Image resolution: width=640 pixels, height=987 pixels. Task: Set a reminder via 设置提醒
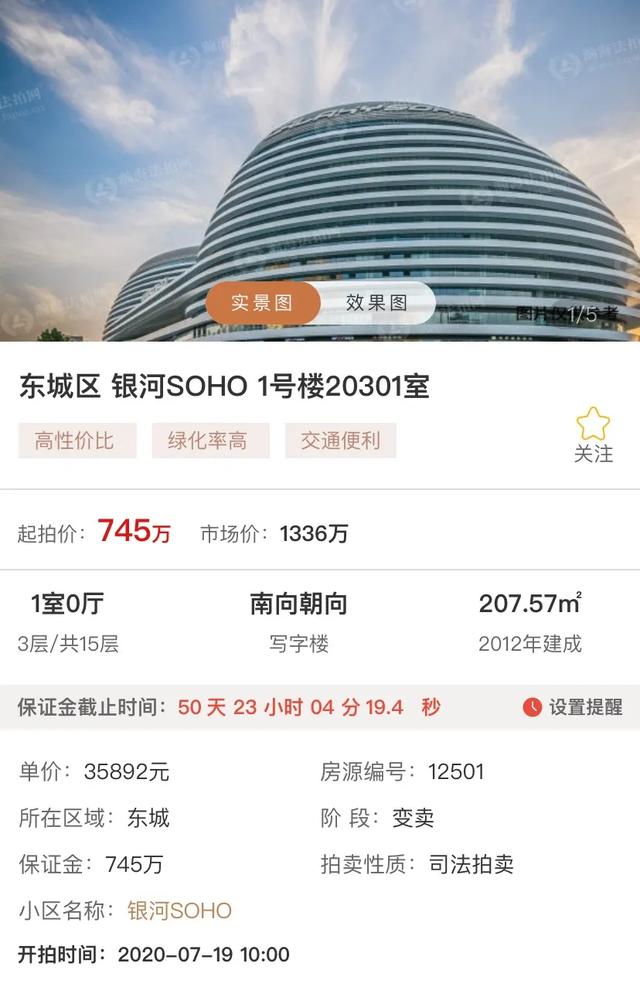point(573,707)
